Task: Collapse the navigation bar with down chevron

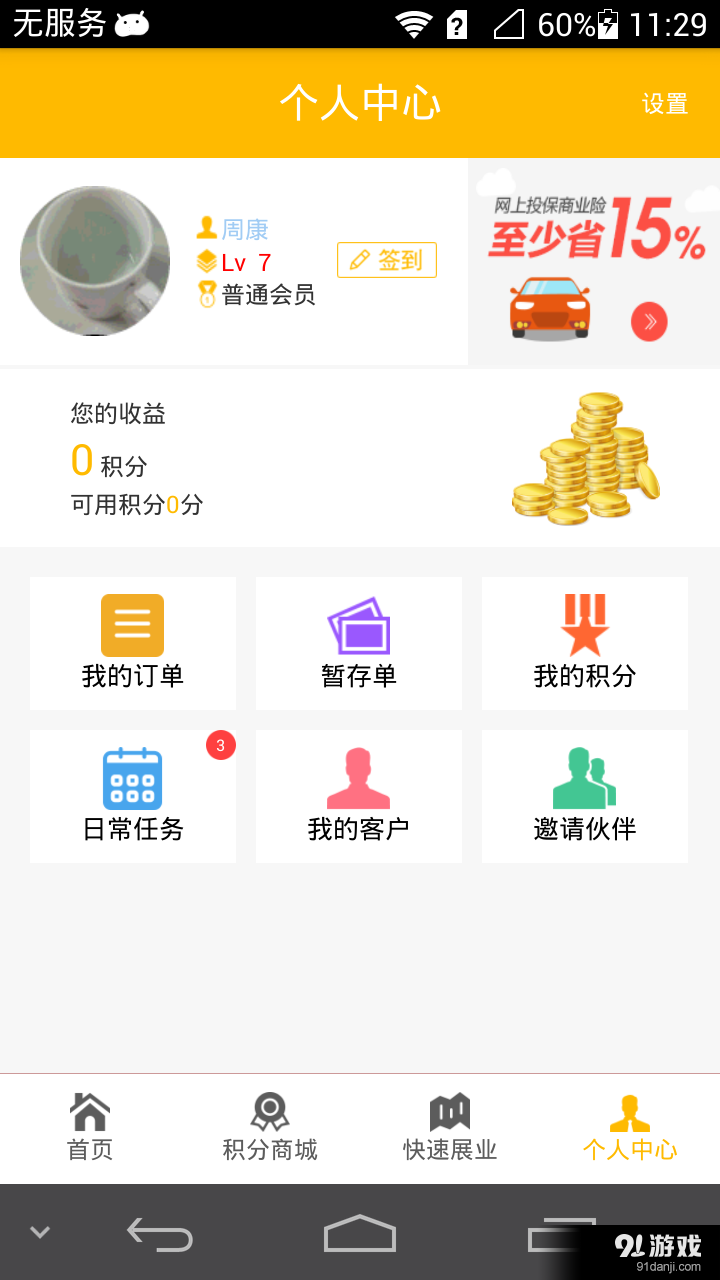Action: point(38,1232)
